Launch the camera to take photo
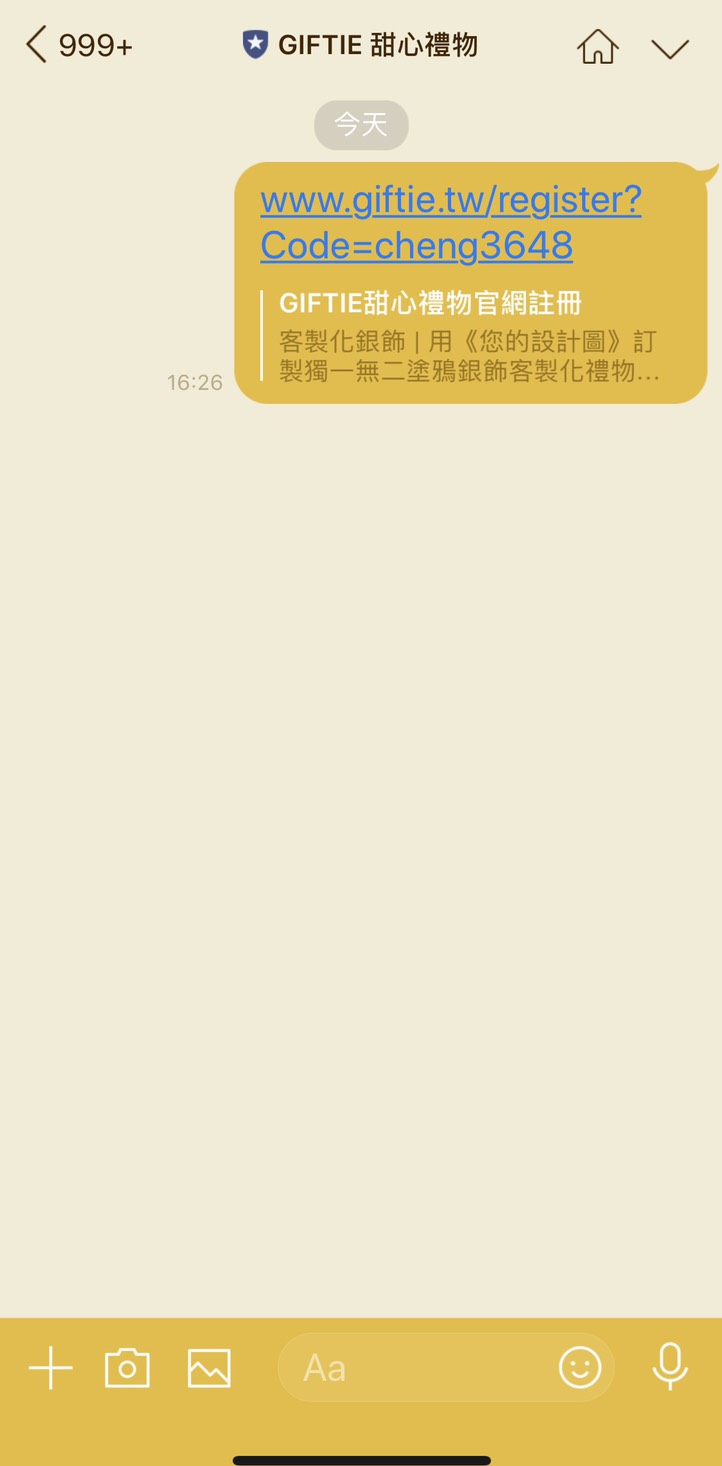The height and width of the screenshot is (1466, 722). pyautogui.click(x=127, y=1367)
